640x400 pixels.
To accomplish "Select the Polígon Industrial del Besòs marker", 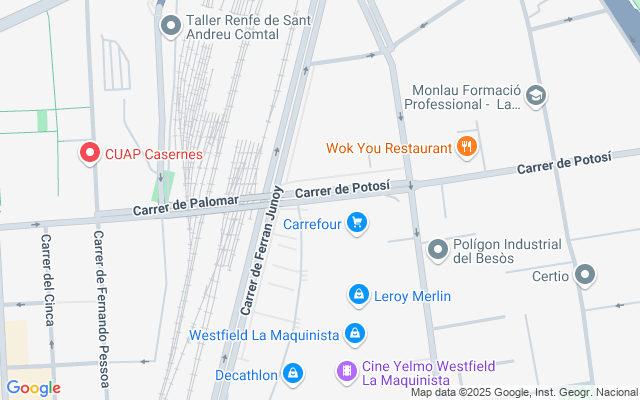I will [x=438, y=249].
